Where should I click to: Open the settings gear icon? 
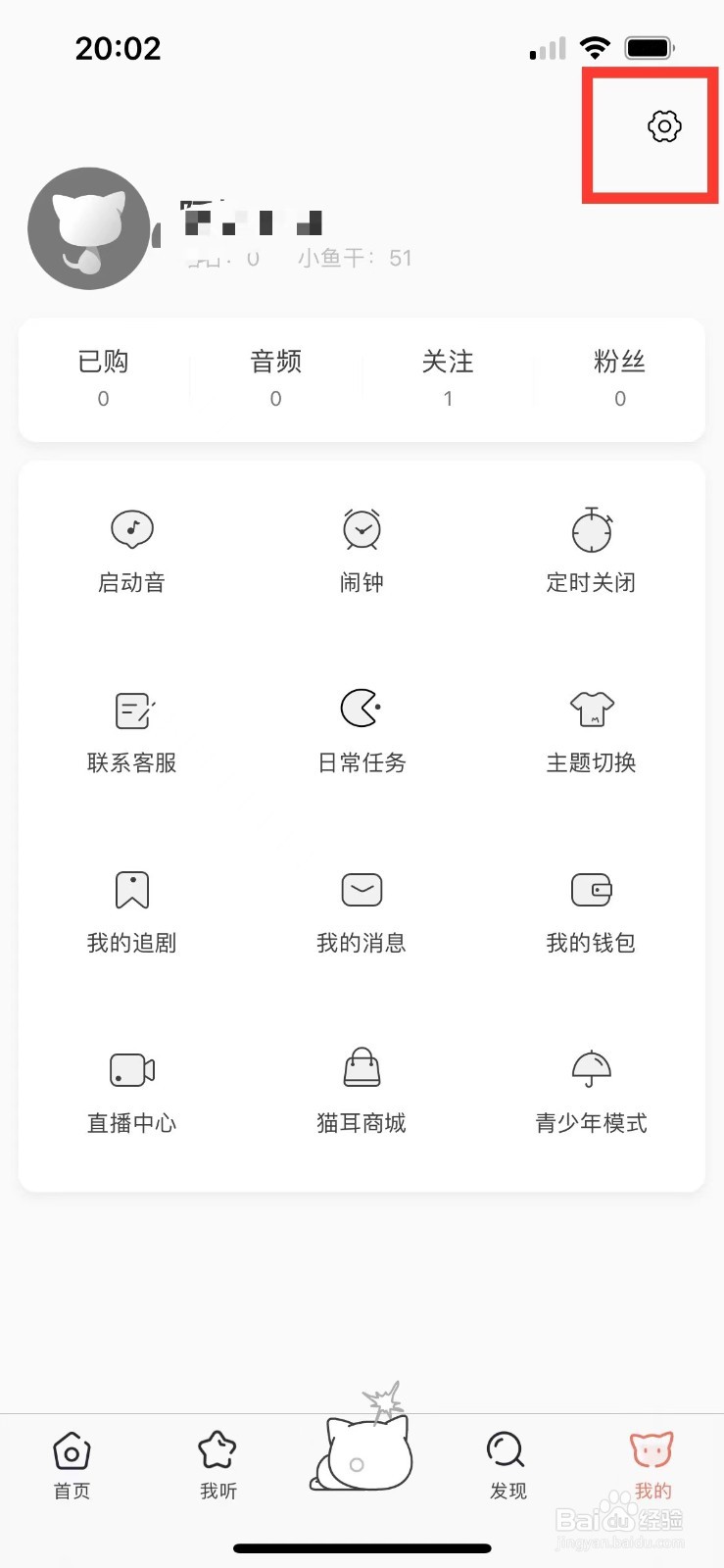[664, 126]
